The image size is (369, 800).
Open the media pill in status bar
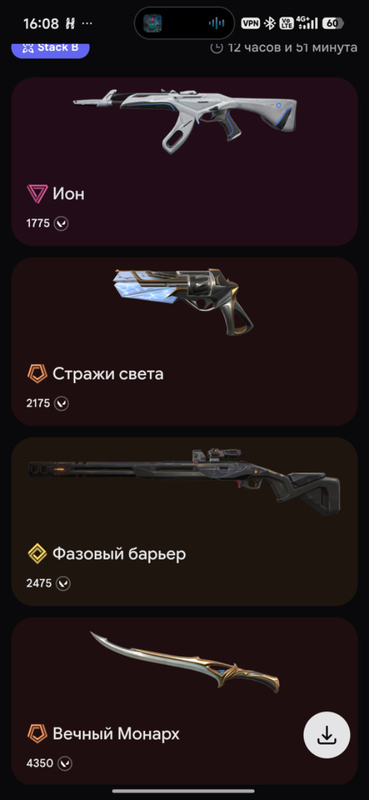[x=184, y=23]
